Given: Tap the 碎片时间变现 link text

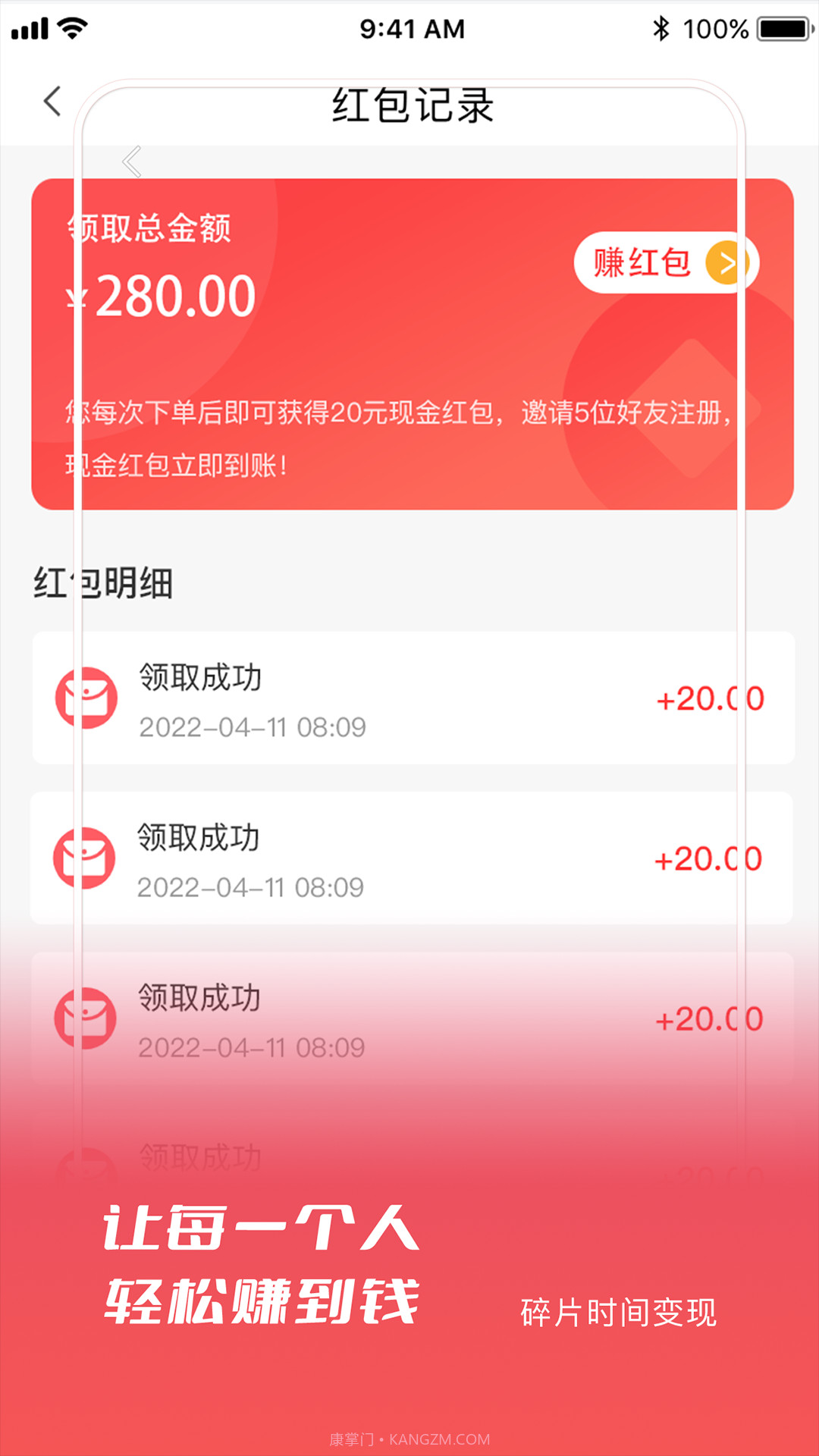Looking at the screenshot, I should click(617, 1310).
